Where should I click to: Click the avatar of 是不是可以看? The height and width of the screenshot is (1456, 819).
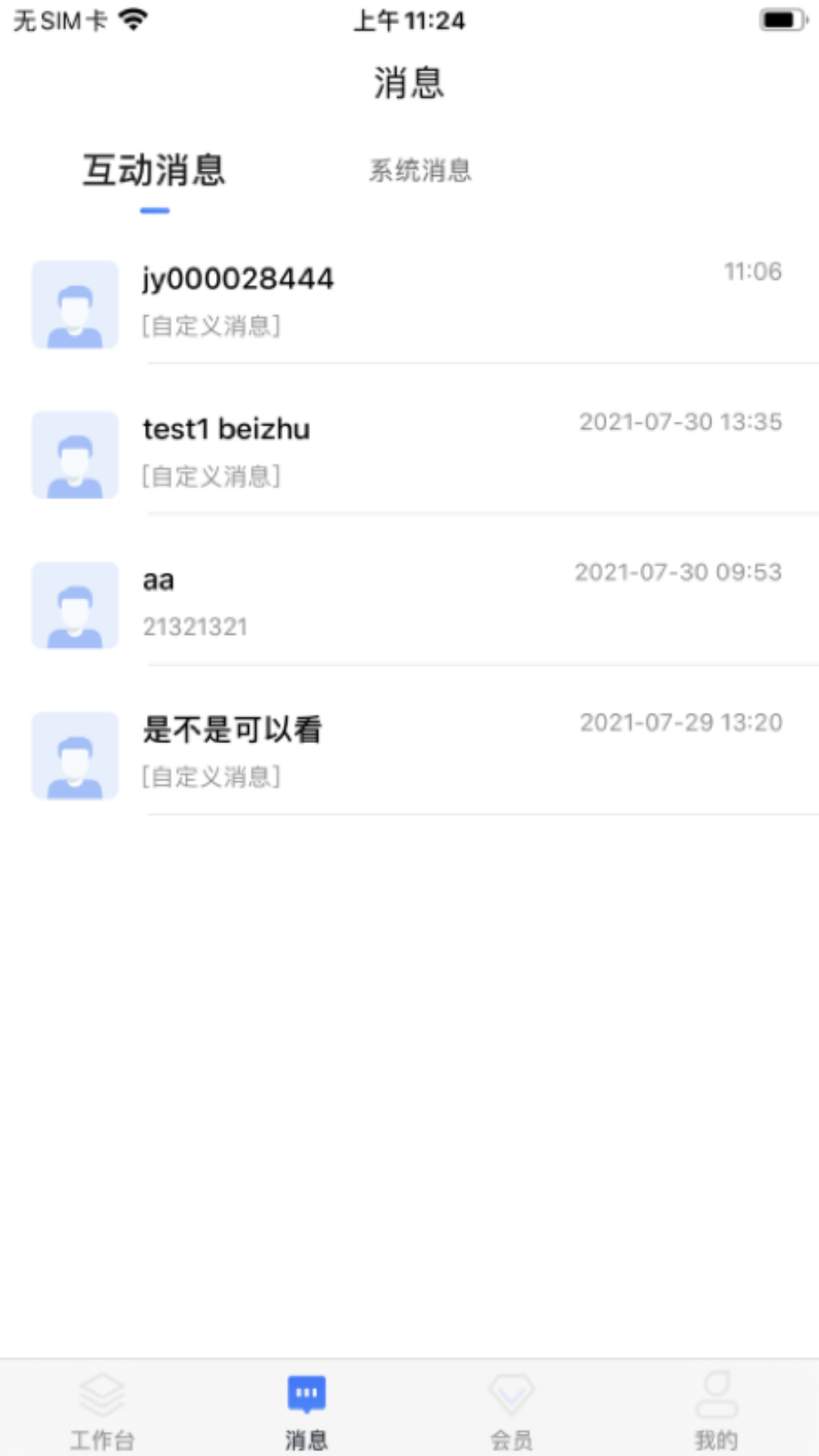point(74,755)
